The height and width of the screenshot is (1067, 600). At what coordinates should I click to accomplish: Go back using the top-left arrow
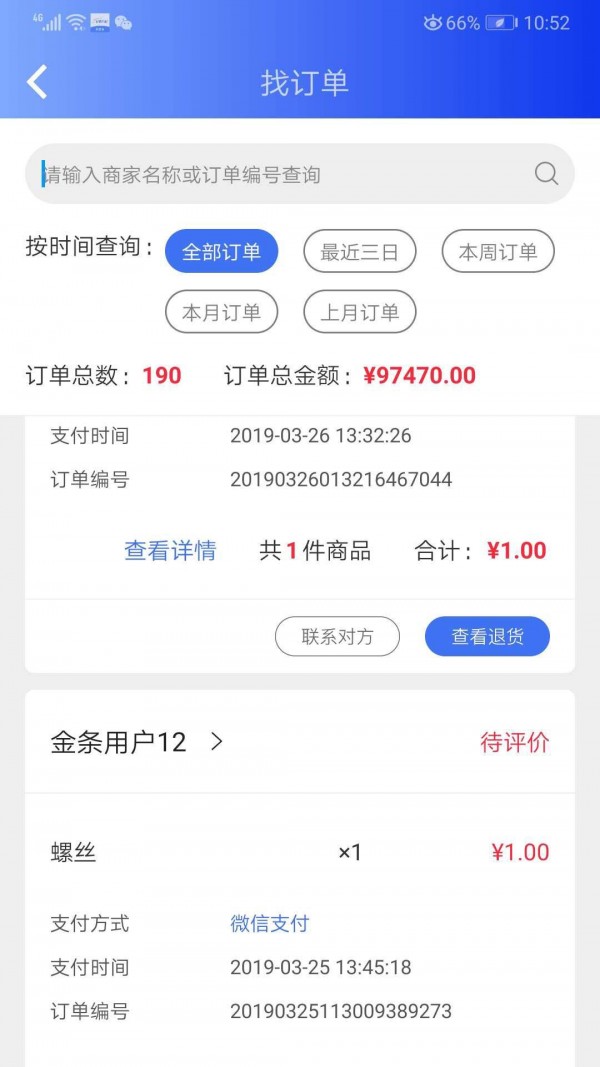click(37, 82)
